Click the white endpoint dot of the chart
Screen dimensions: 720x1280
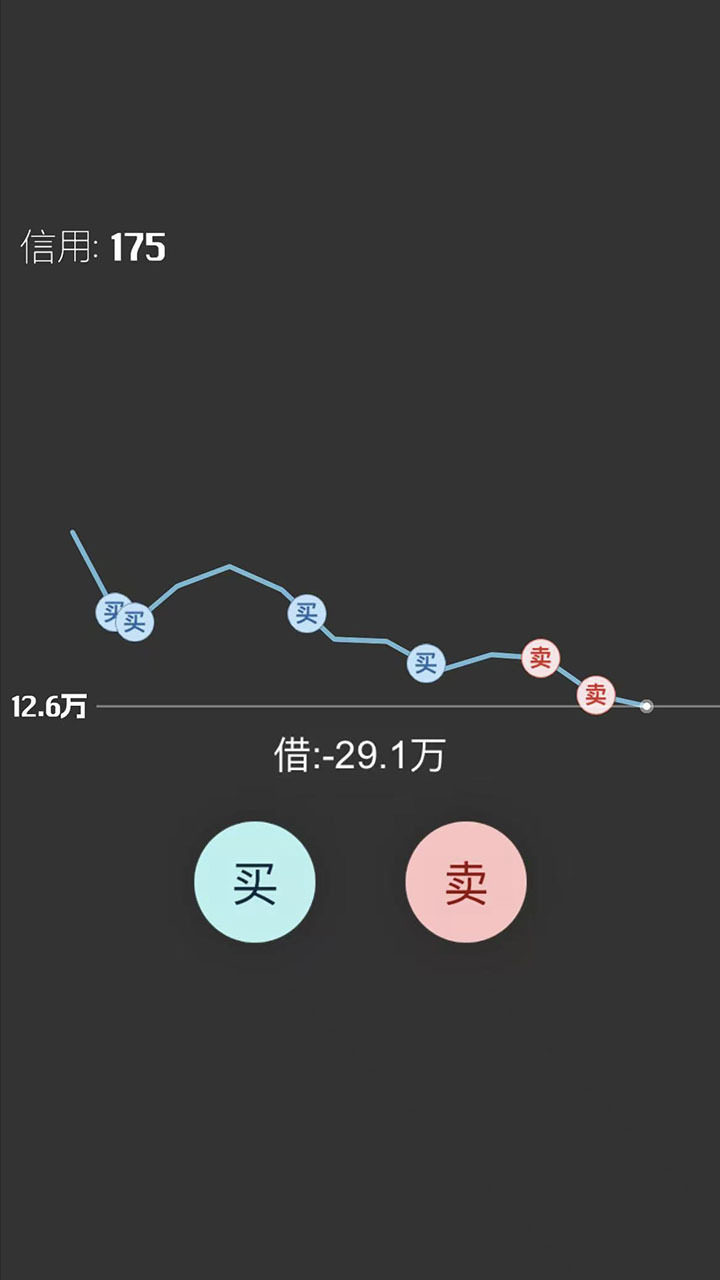pos(648,707)
